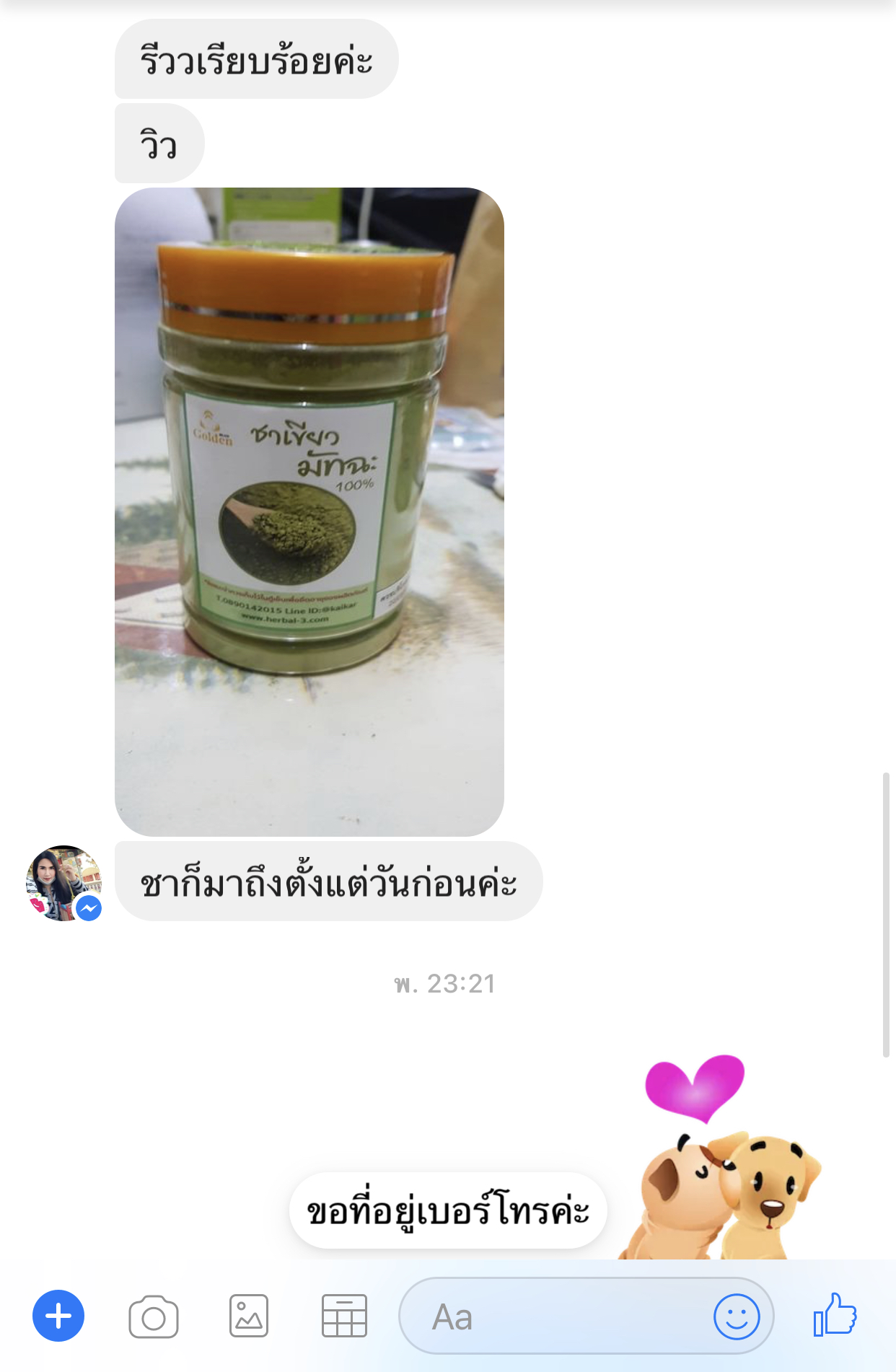
Task: Open the camera to take a photo
Action: click(154, 1316)
